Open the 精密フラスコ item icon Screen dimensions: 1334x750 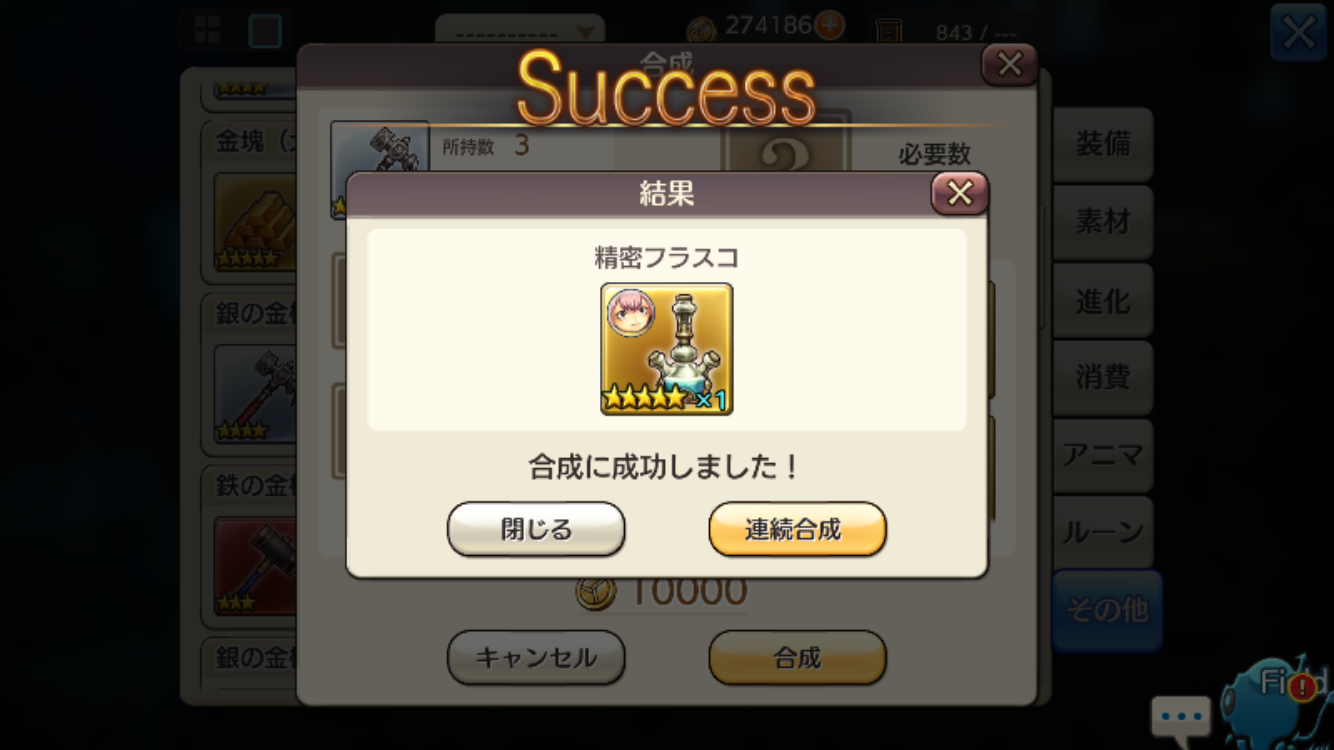click(x=667, y=349)
